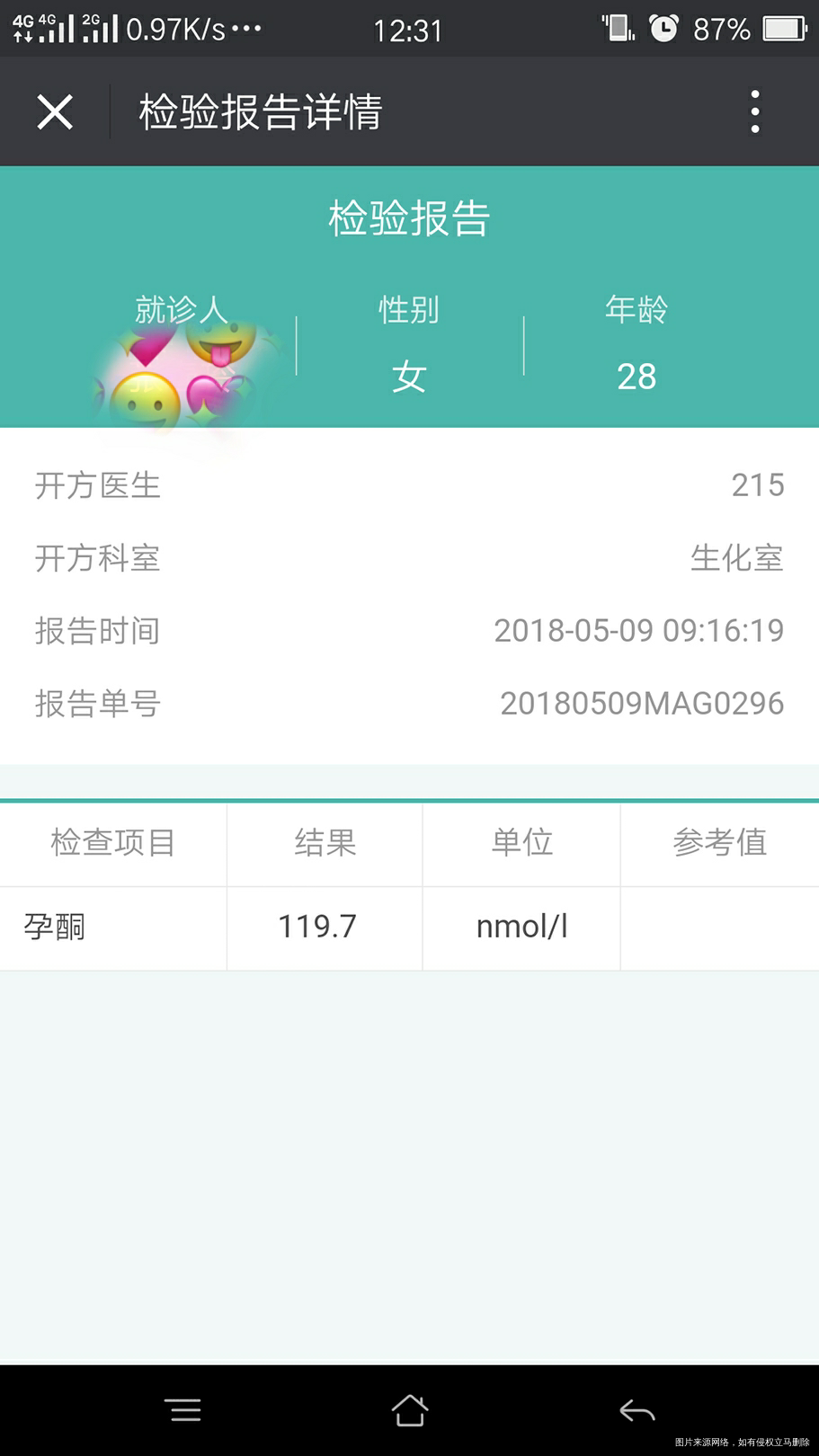Tap the result value 119.7
The image size is (819, 1456).
tap(316, 926)
